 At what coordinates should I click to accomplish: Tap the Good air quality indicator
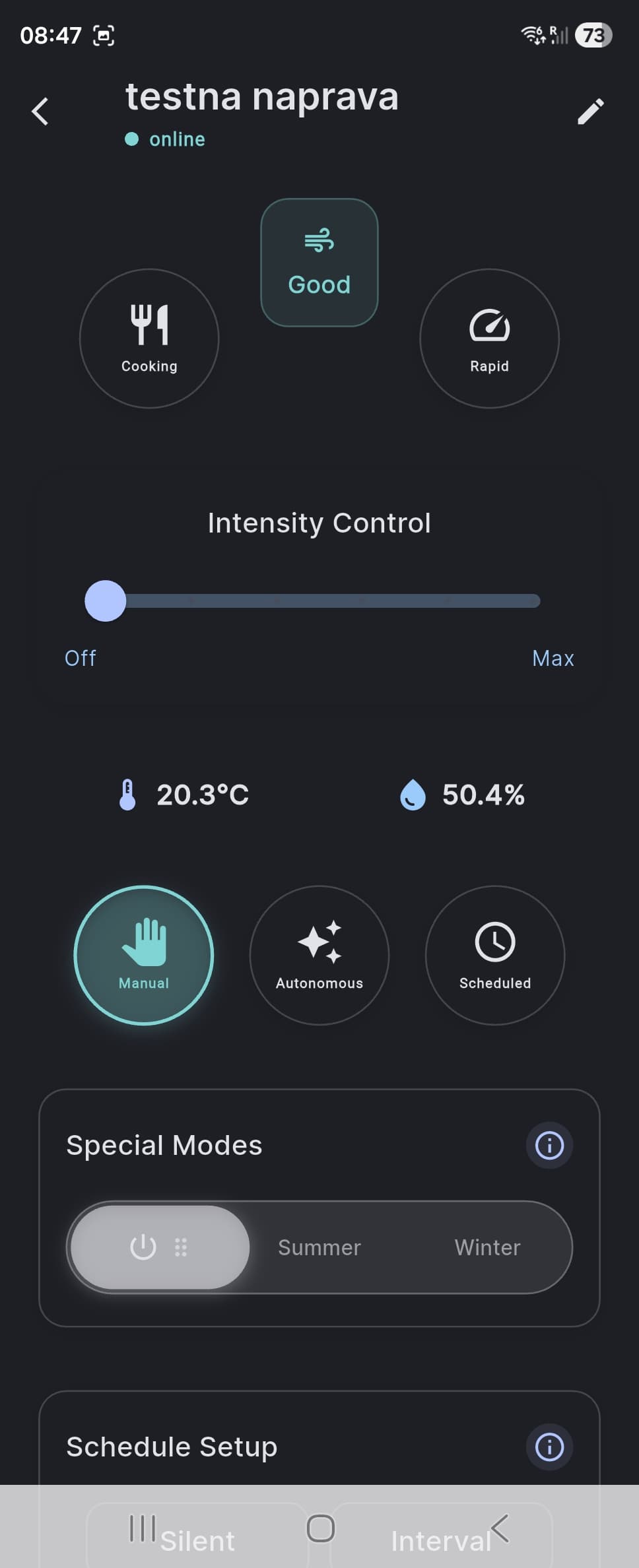(319, 261)
